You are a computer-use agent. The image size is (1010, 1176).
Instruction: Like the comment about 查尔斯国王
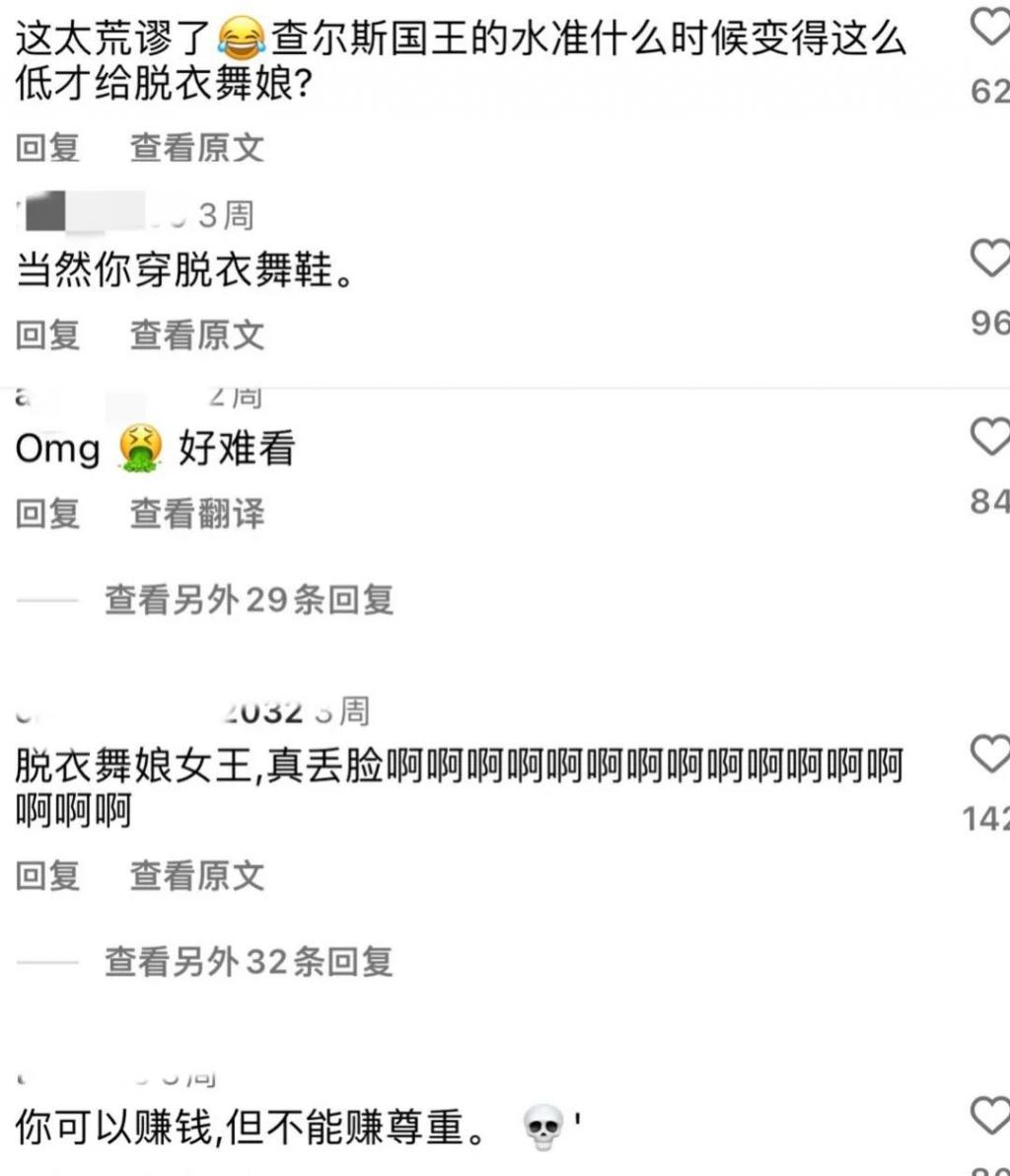point(990,27)
